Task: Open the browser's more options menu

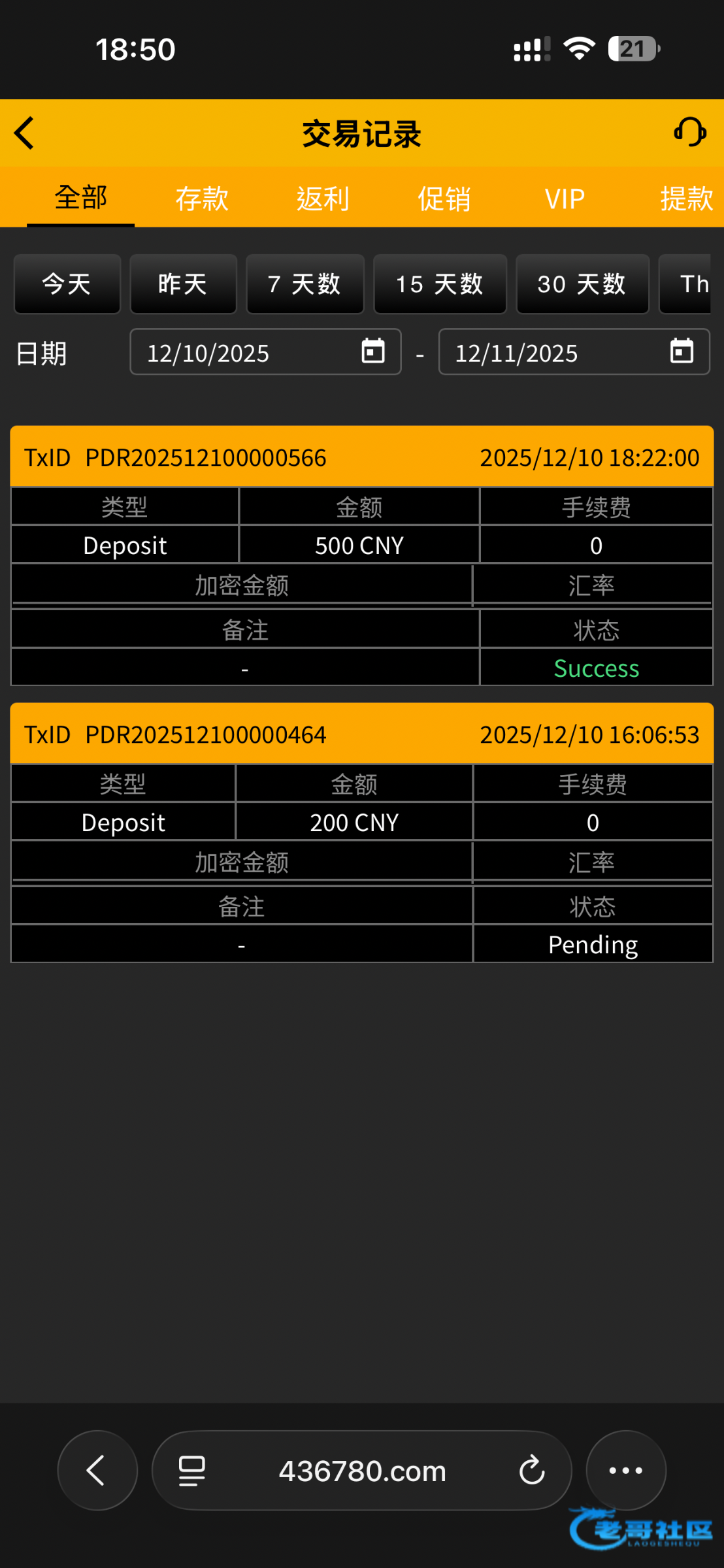Action: coord(625,1471)
